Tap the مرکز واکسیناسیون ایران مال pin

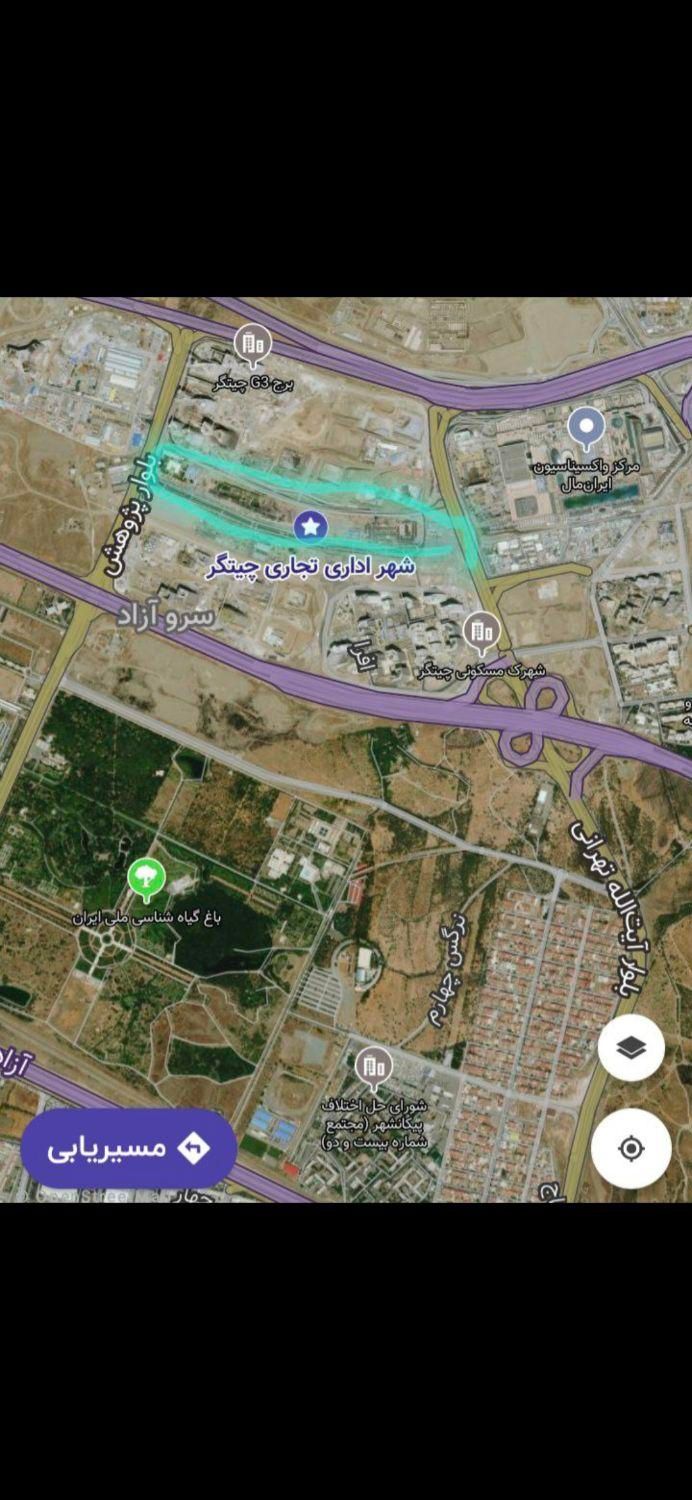pos(586,428)
